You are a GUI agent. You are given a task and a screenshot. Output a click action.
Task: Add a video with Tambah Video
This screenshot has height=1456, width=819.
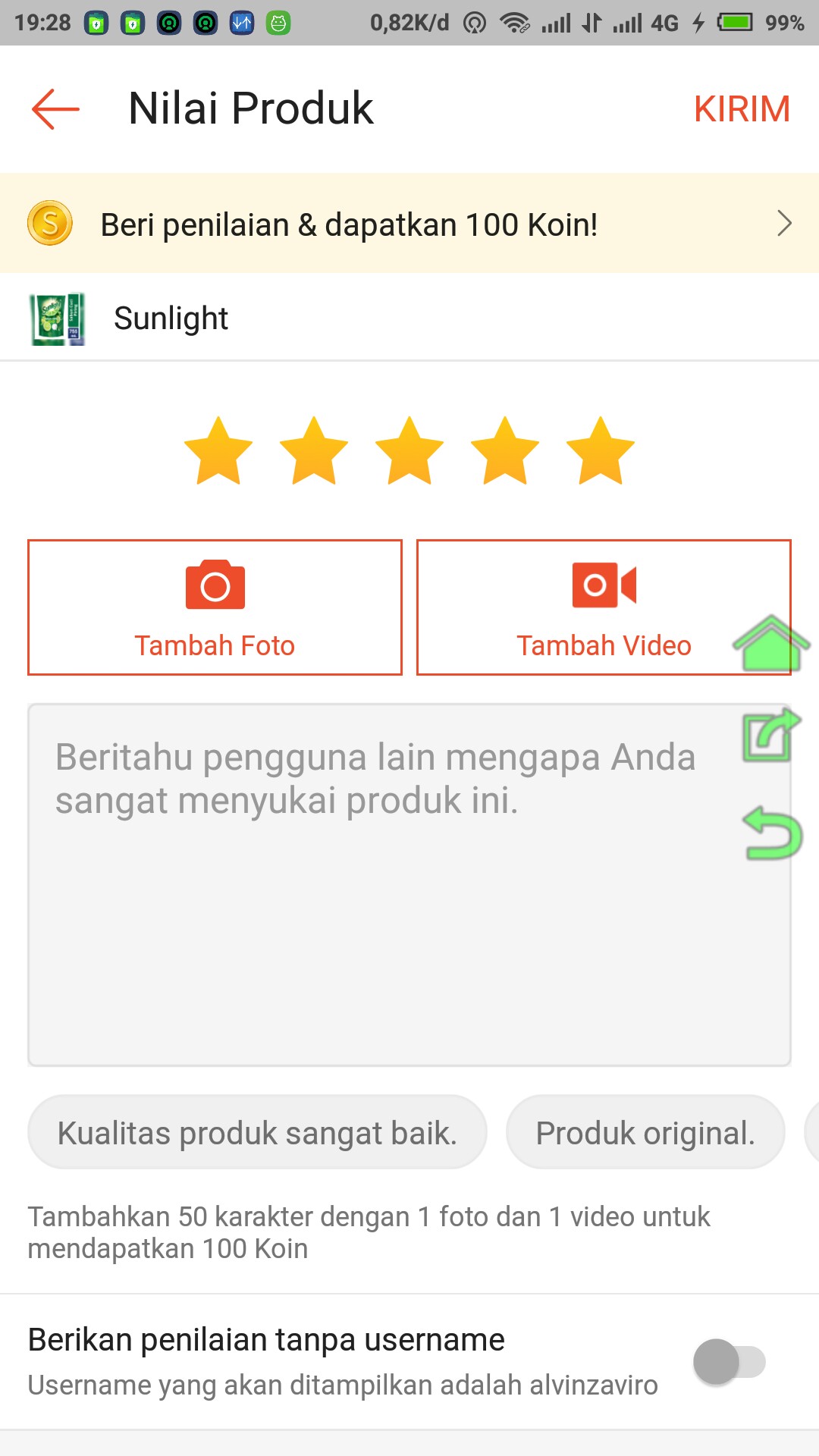(x=576, y=607)
